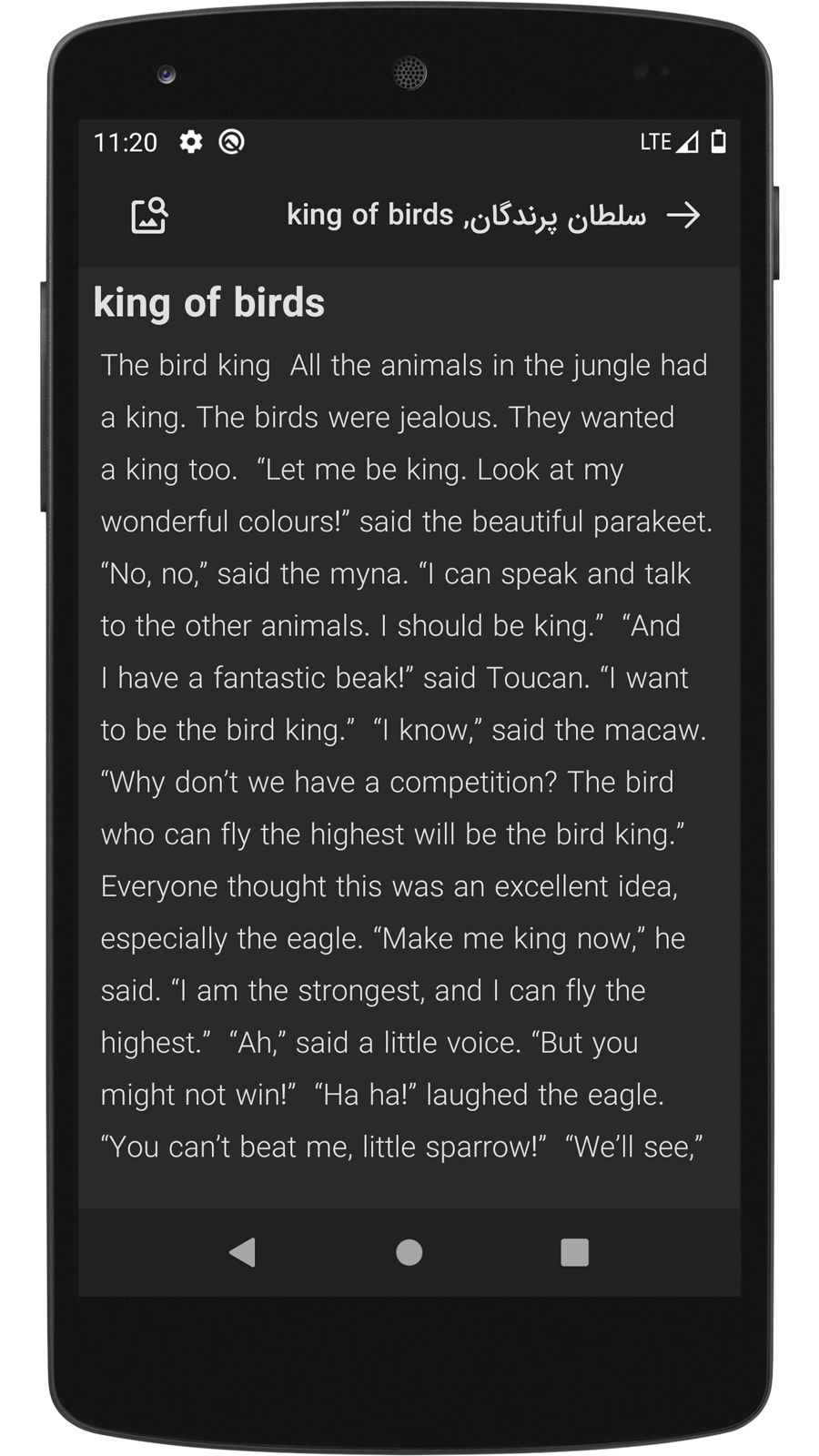Tap the system back button
Image resolution: width=819 pixels, height=1456 pixels.
click(x=242, y=1252)
